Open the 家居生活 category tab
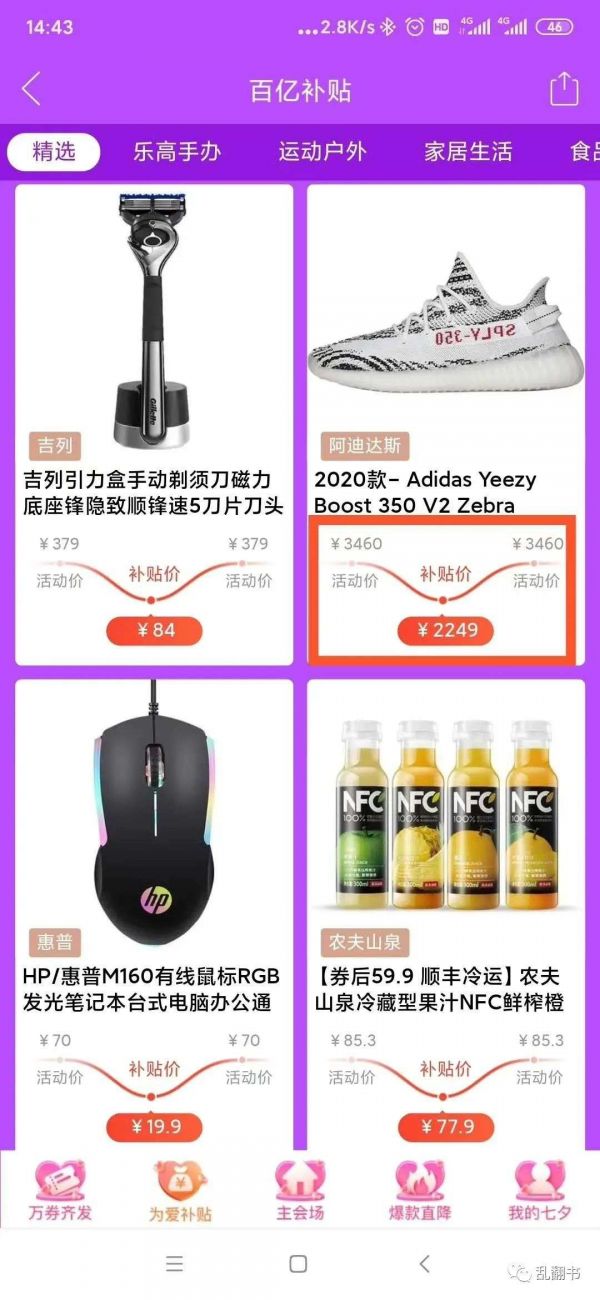 coord(468,152)
